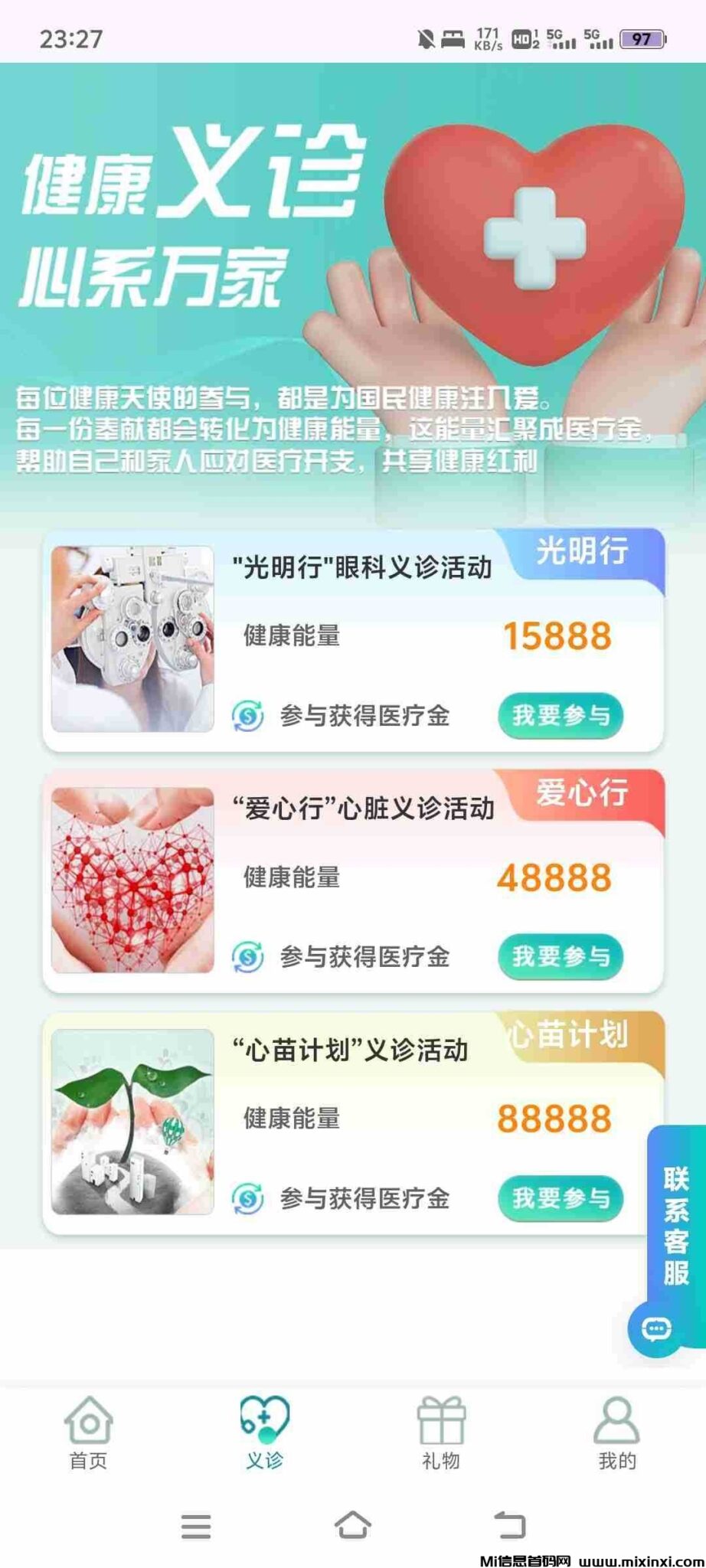Open the 心苗计划 义诊活动 card
Viewport: 706px width, 1568px height.
point(350,1050)
